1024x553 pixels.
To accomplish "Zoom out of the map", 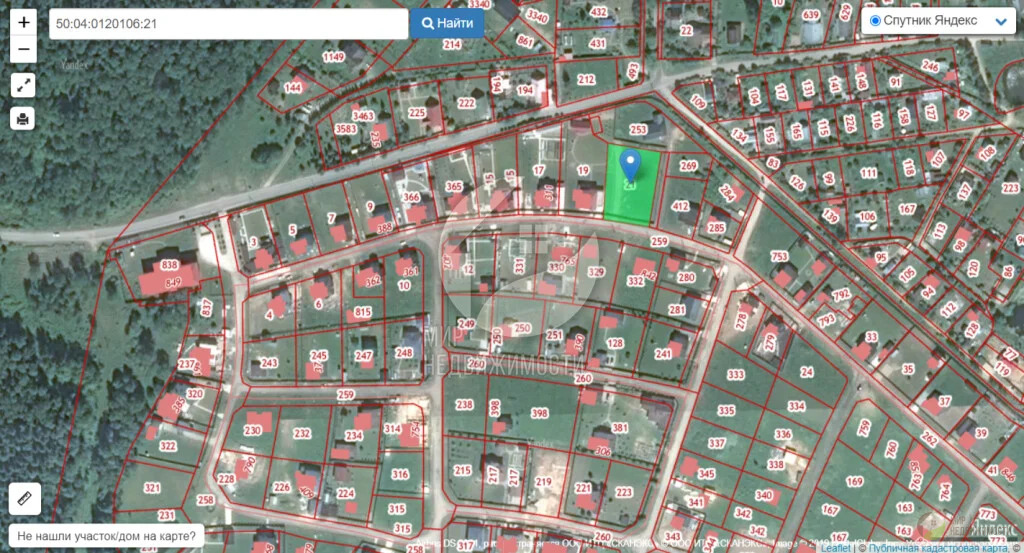I will (x=24, y=49).
